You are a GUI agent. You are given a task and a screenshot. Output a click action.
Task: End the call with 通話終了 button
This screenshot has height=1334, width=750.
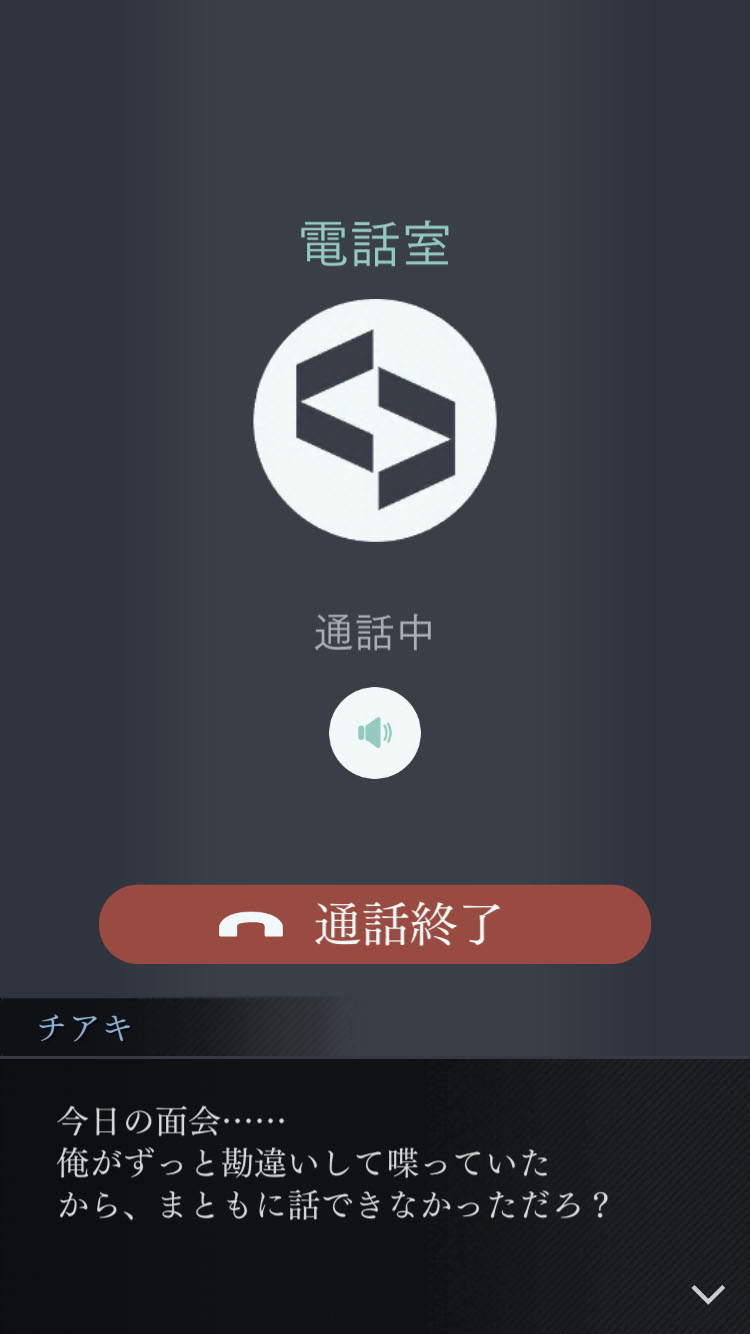(x=375, y=924)
